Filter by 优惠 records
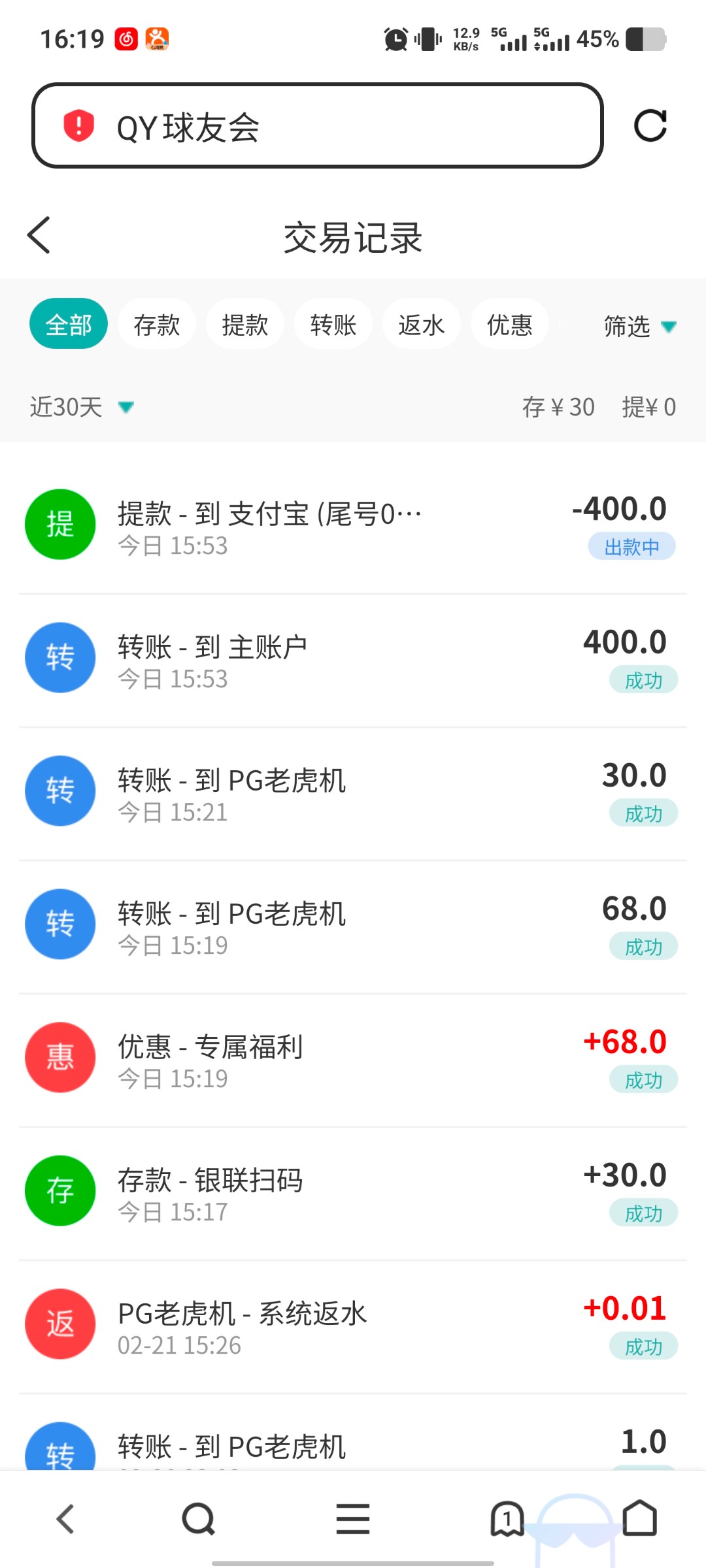The width and height of the screenshot is (706, 1568). (510, 324)
